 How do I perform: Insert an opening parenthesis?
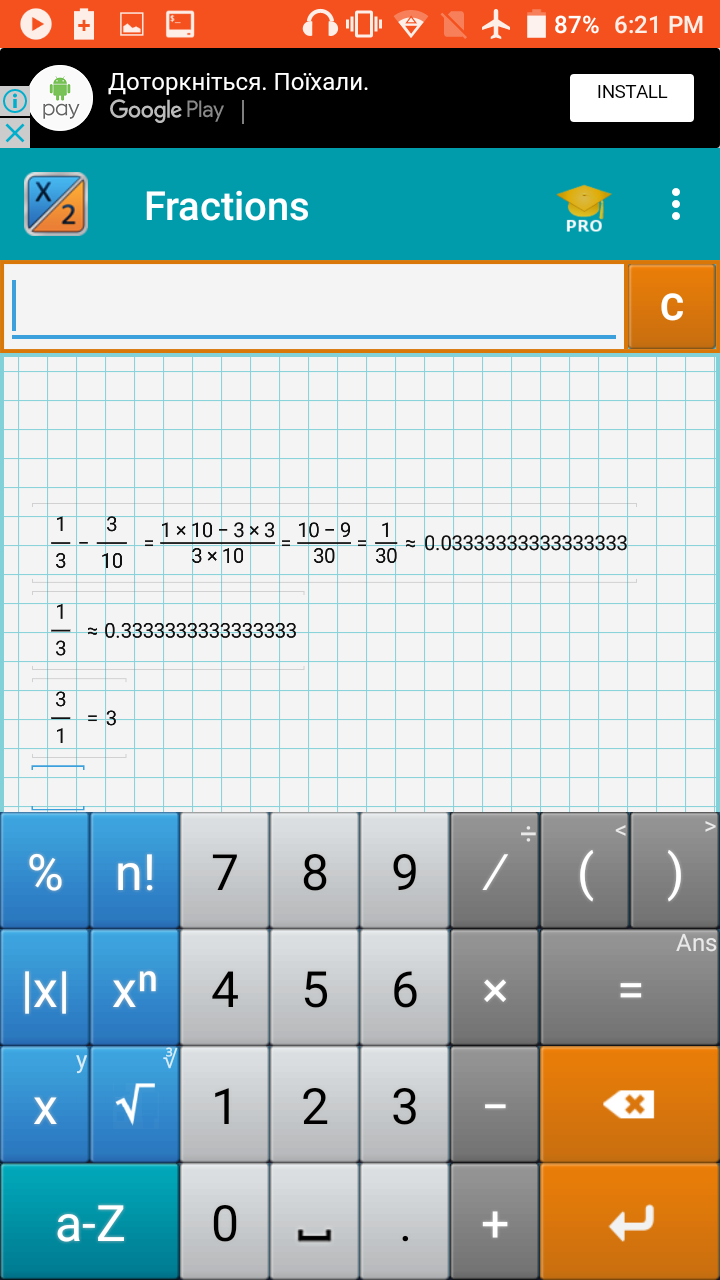(x=585, y=870)
